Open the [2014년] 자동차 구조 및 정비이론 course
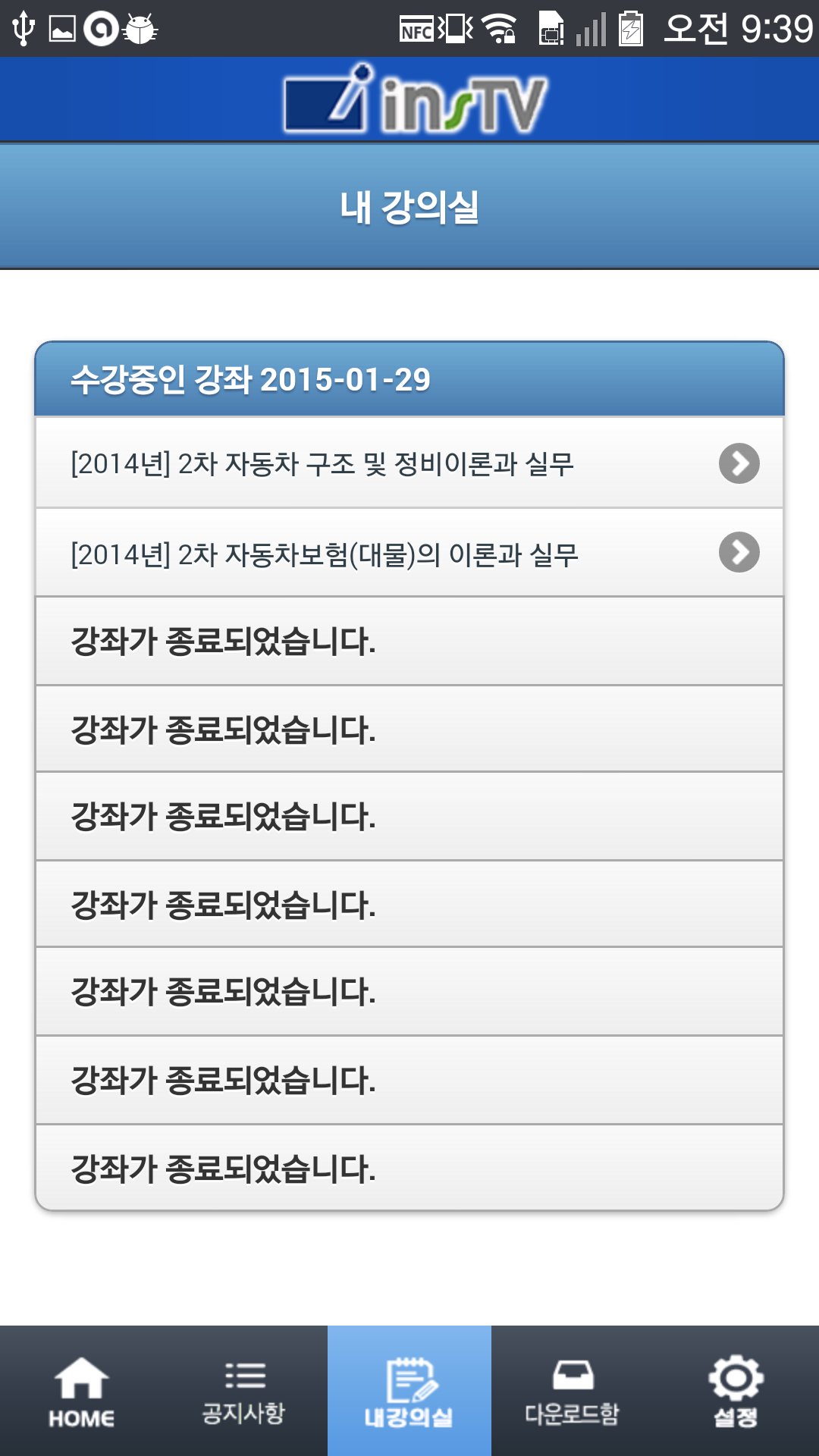Screen dimensions: 819x1456 point(326,464)
